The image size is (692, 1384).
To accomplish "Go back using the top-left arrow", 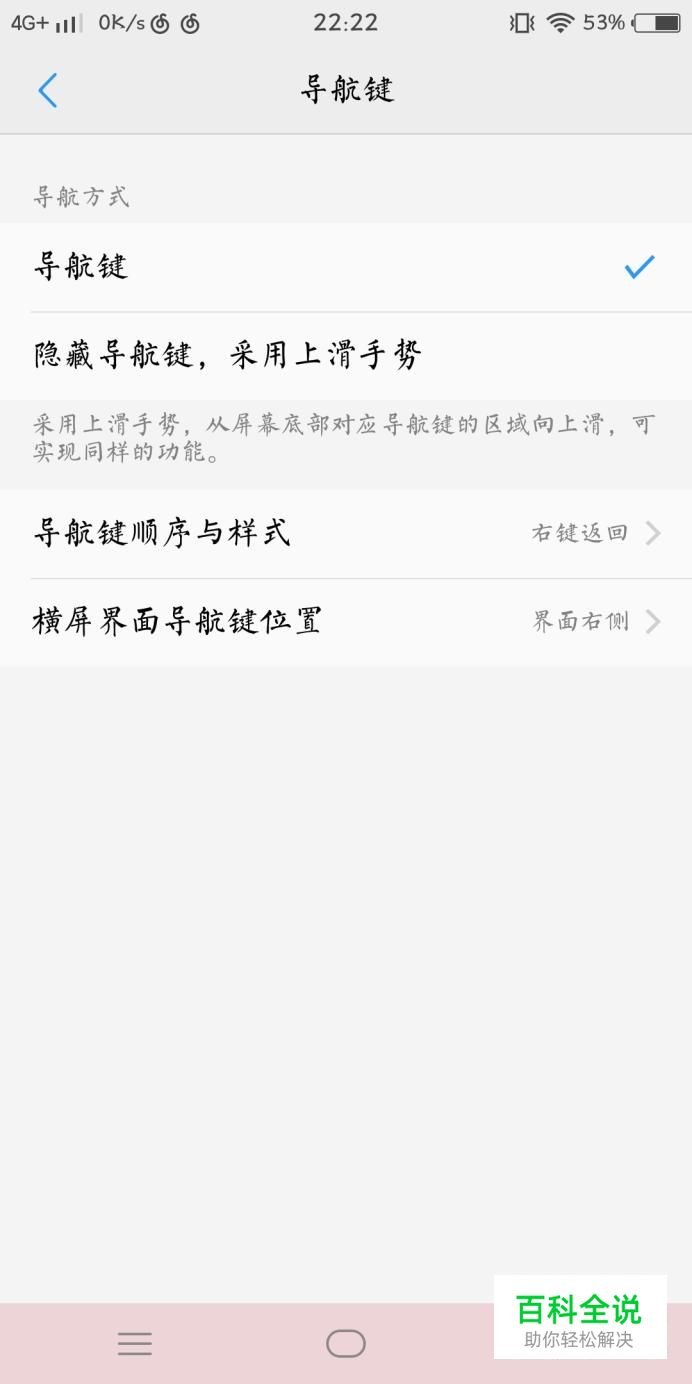I will tap(48, 90).
